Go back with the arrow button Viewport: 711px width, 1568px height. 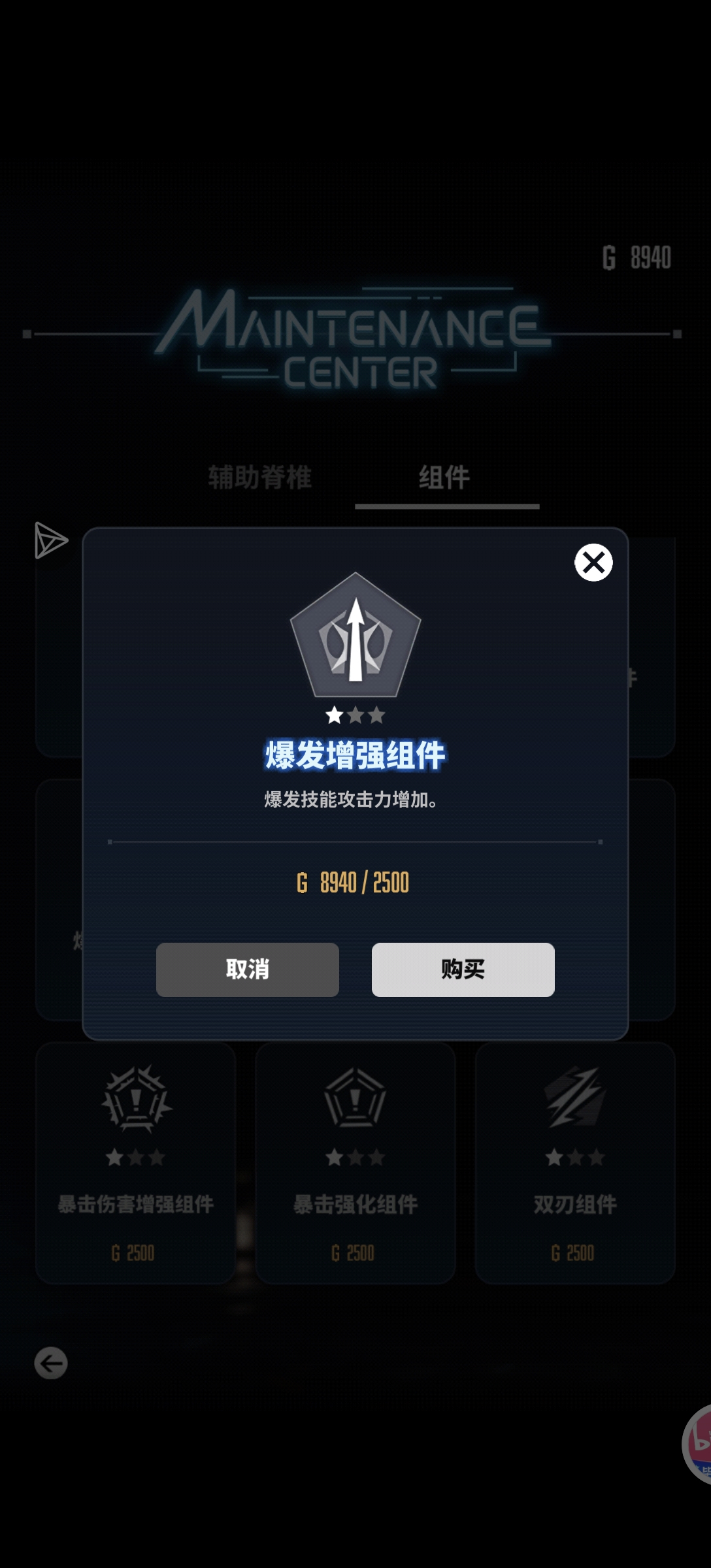tap(51, 1364)
